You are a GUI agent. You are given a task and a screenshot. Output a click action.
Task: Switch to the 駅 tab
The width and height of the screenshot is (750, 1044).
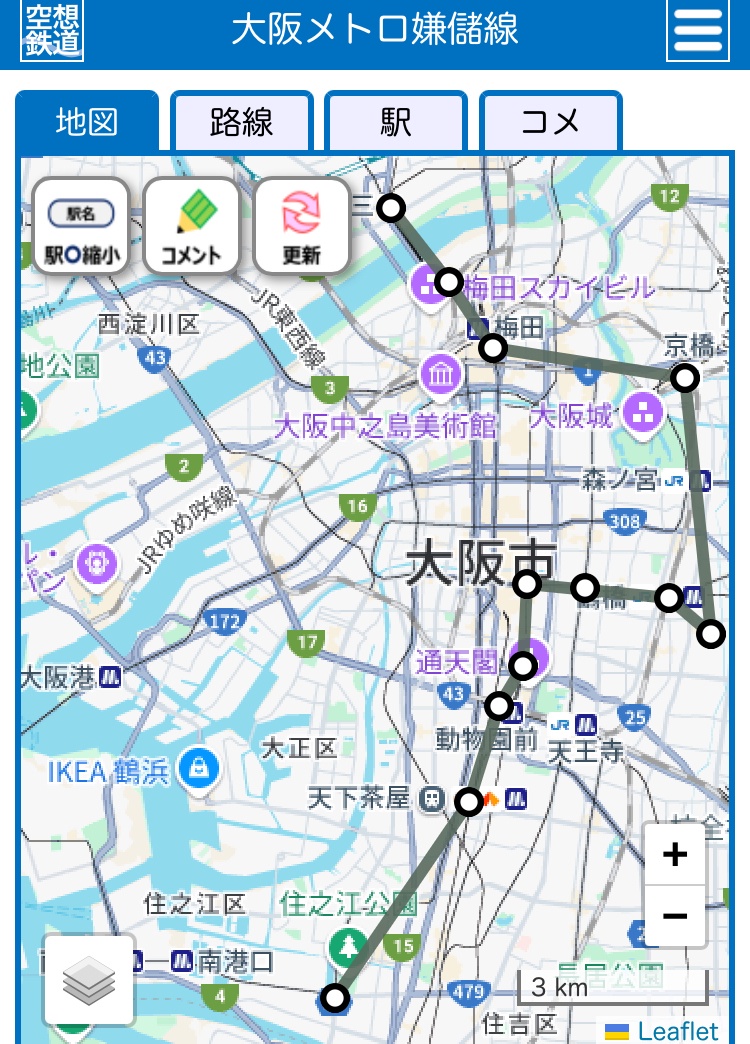396,122
